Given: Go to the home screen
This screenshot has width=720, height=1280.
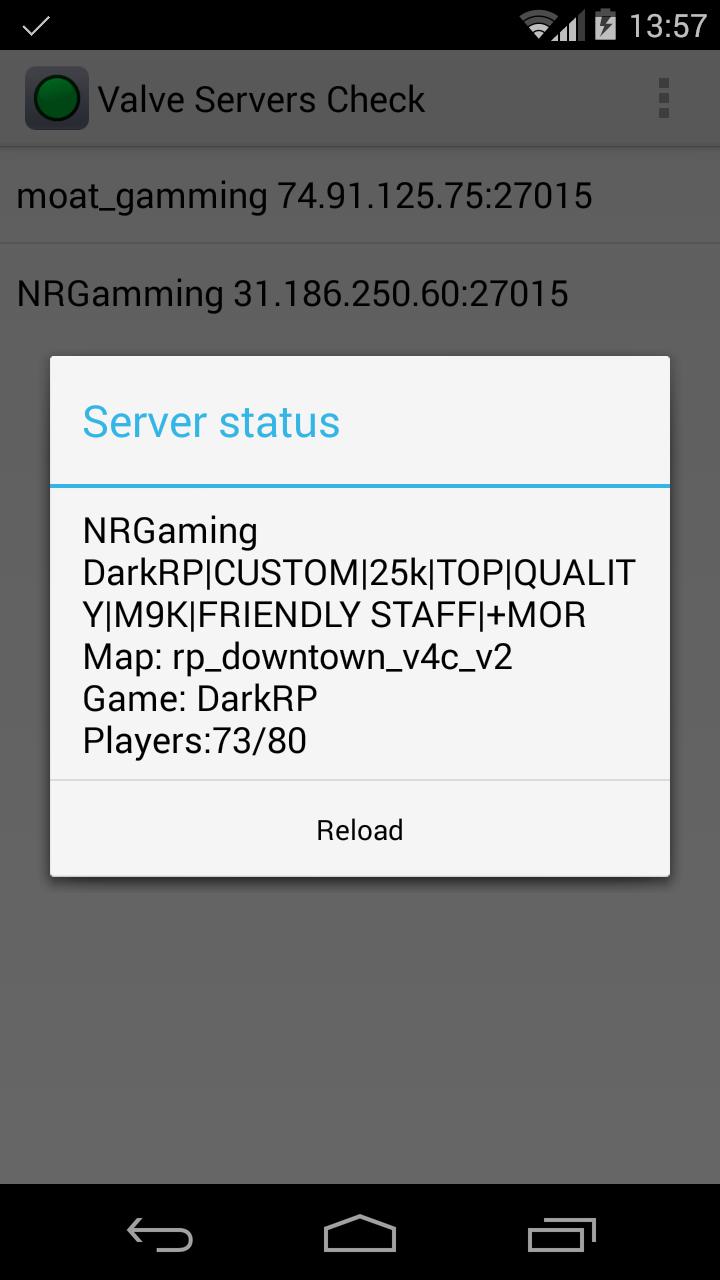Looking at the screenshot, I should [360, 1234].
